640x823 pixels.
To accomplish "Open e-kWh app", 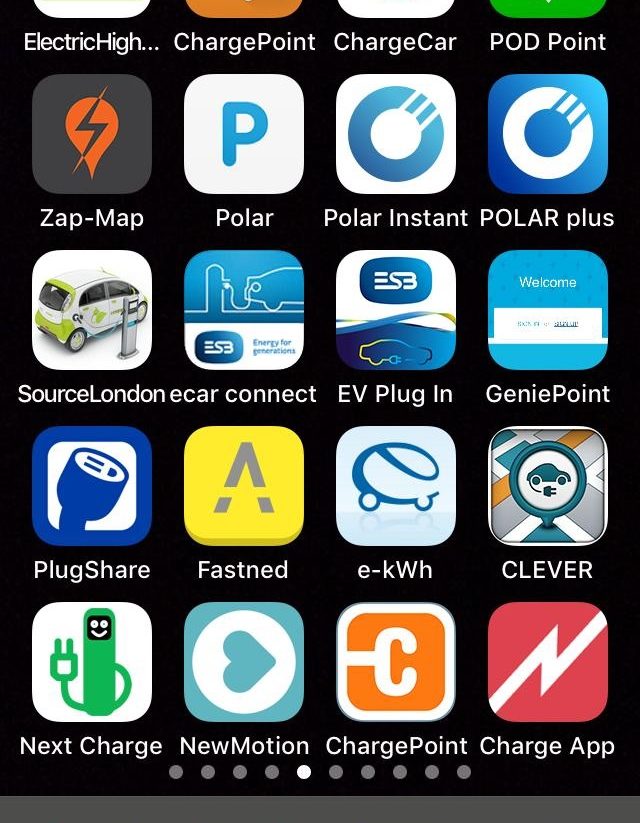I will (396, 486).
